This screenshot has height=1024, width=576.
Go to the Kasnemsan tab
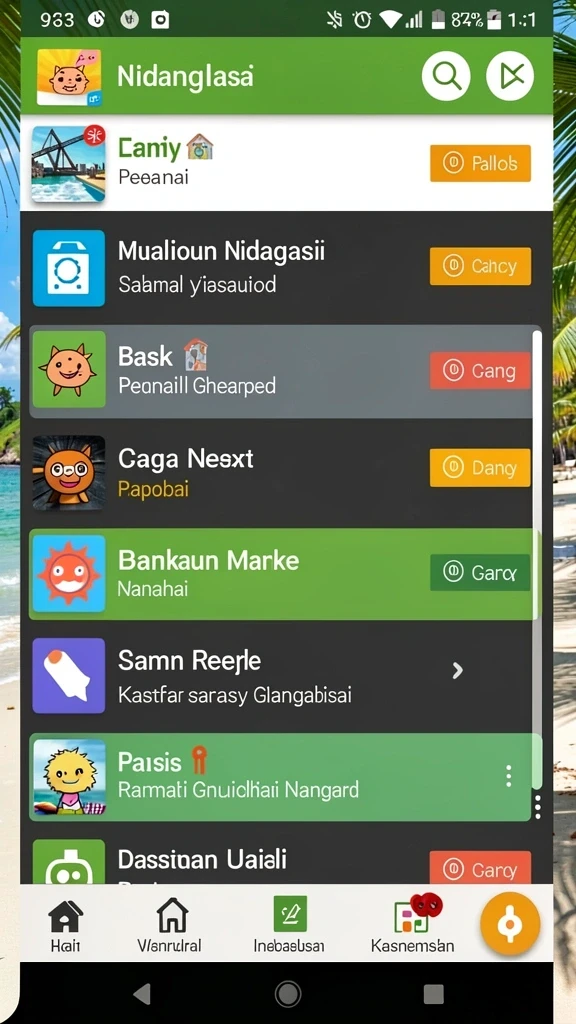click(x=413, y=925)
